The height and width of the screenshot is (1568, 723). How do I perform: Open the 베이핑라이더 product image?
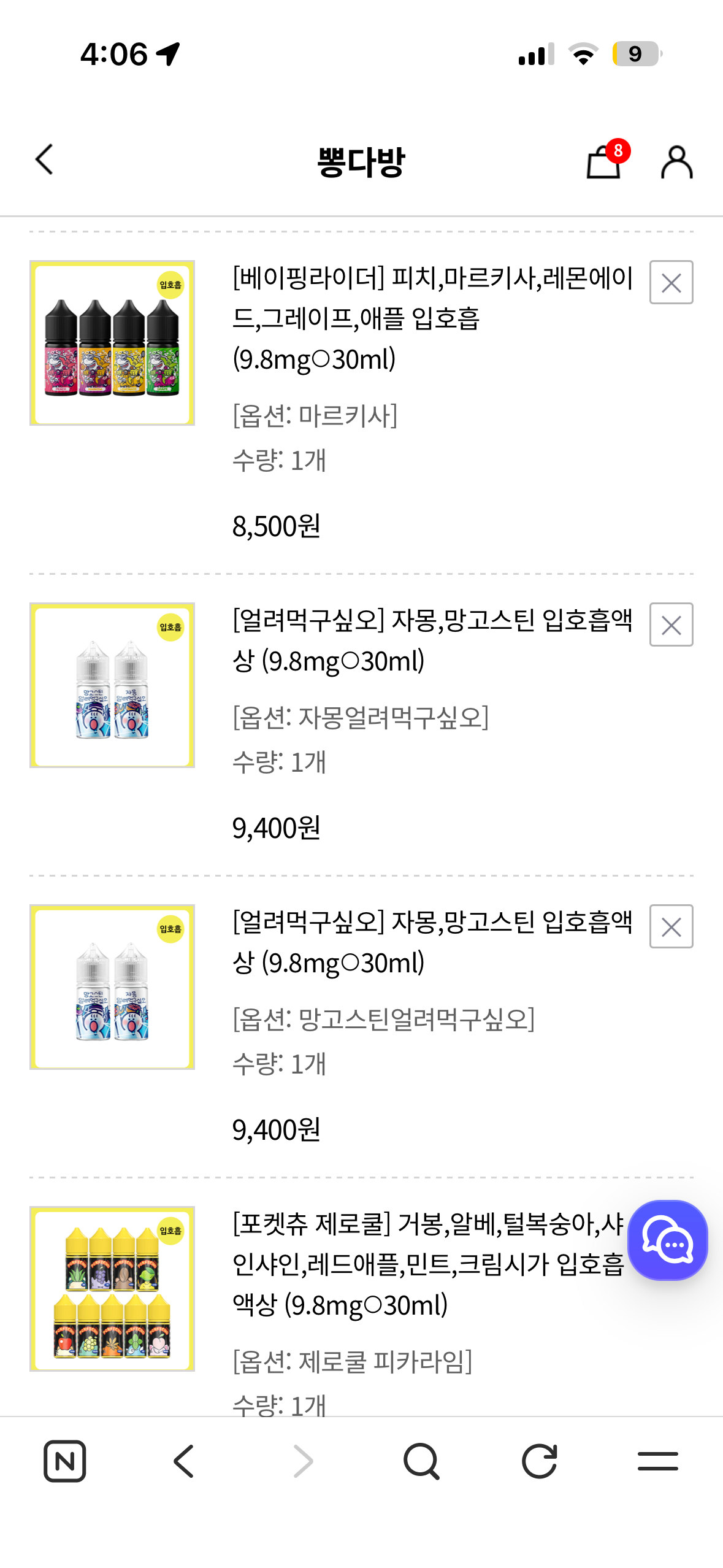click(112, 343)
